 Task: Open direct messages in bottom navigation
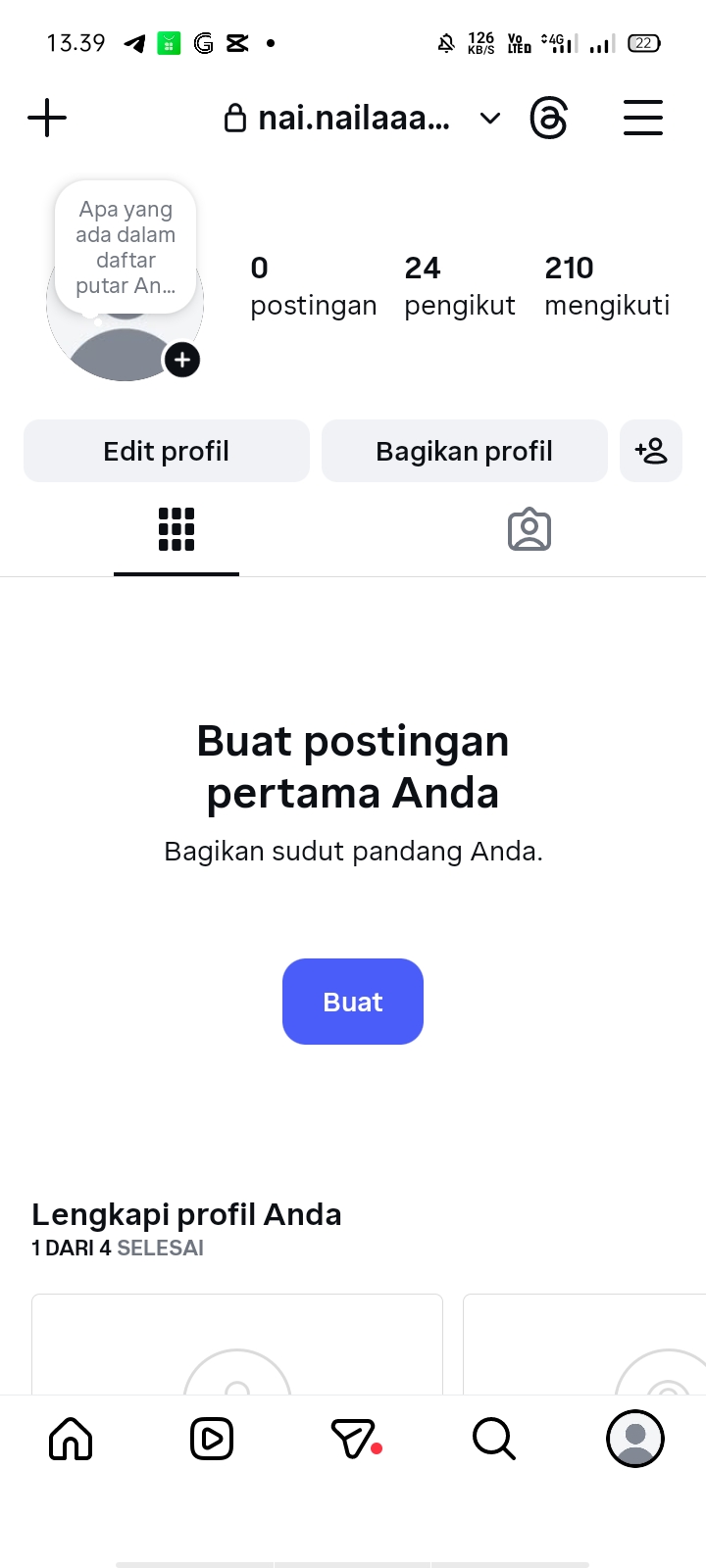point(354,1439)
